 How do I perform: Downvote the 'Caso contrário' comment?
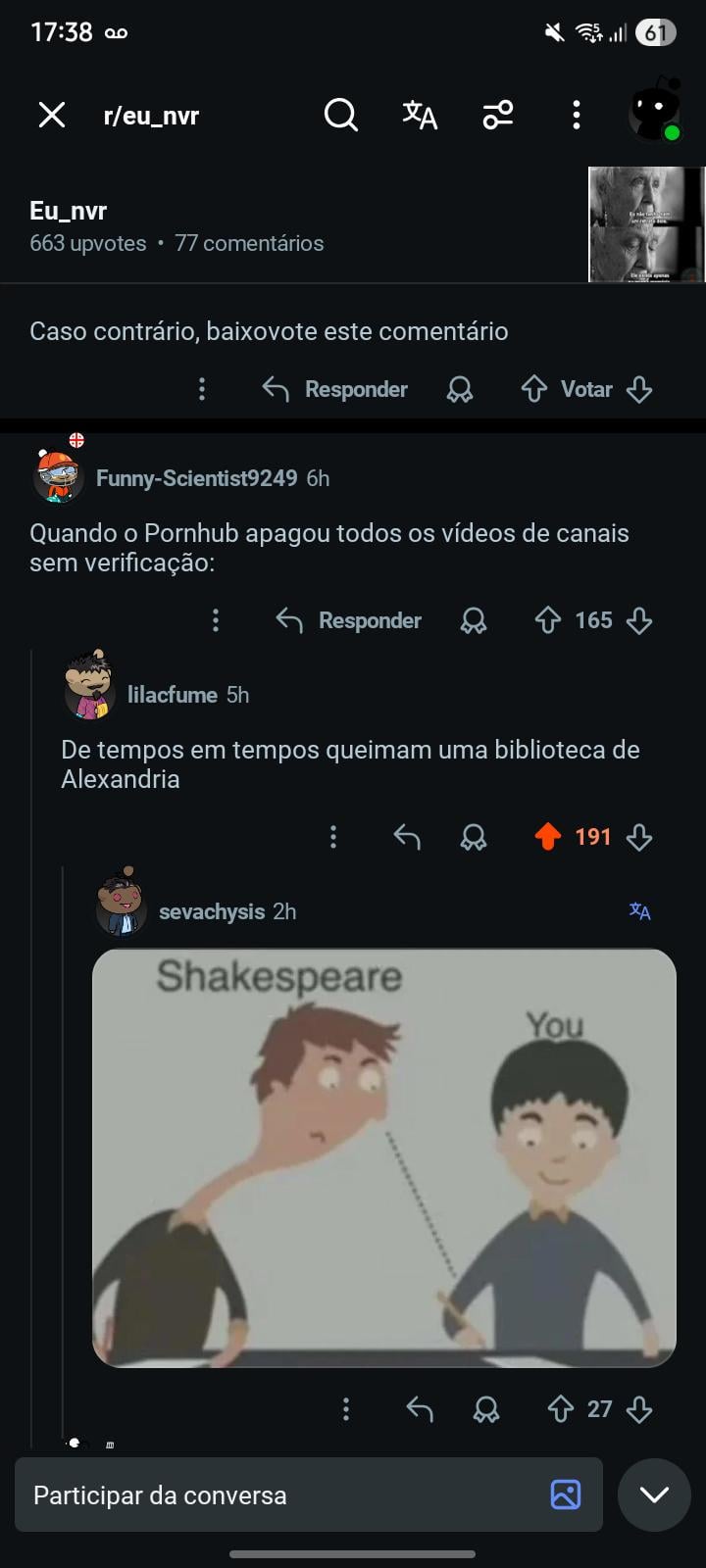(639, 390)
